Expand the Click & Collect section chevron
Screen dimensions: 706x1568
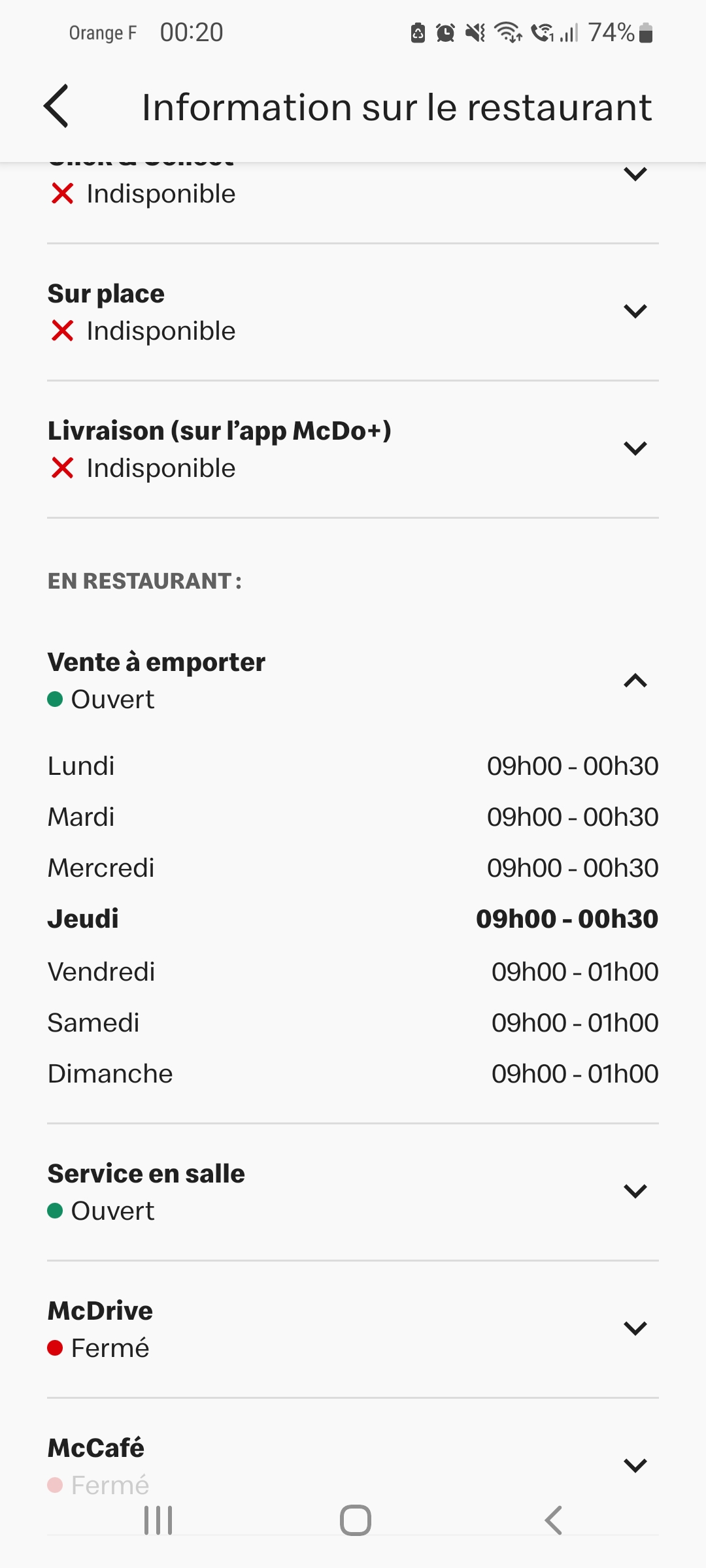[635, 174]
